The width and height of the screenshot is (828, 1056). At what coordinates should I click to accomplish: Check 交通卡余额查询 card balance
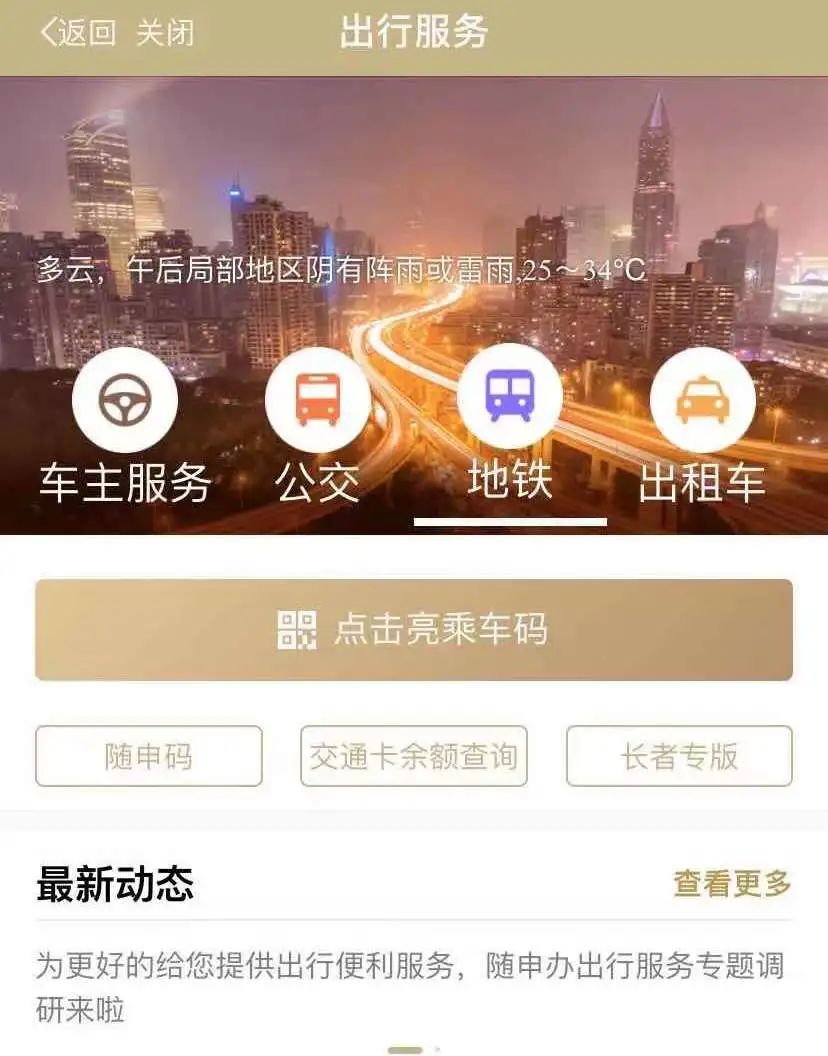[x=414, y=756]
